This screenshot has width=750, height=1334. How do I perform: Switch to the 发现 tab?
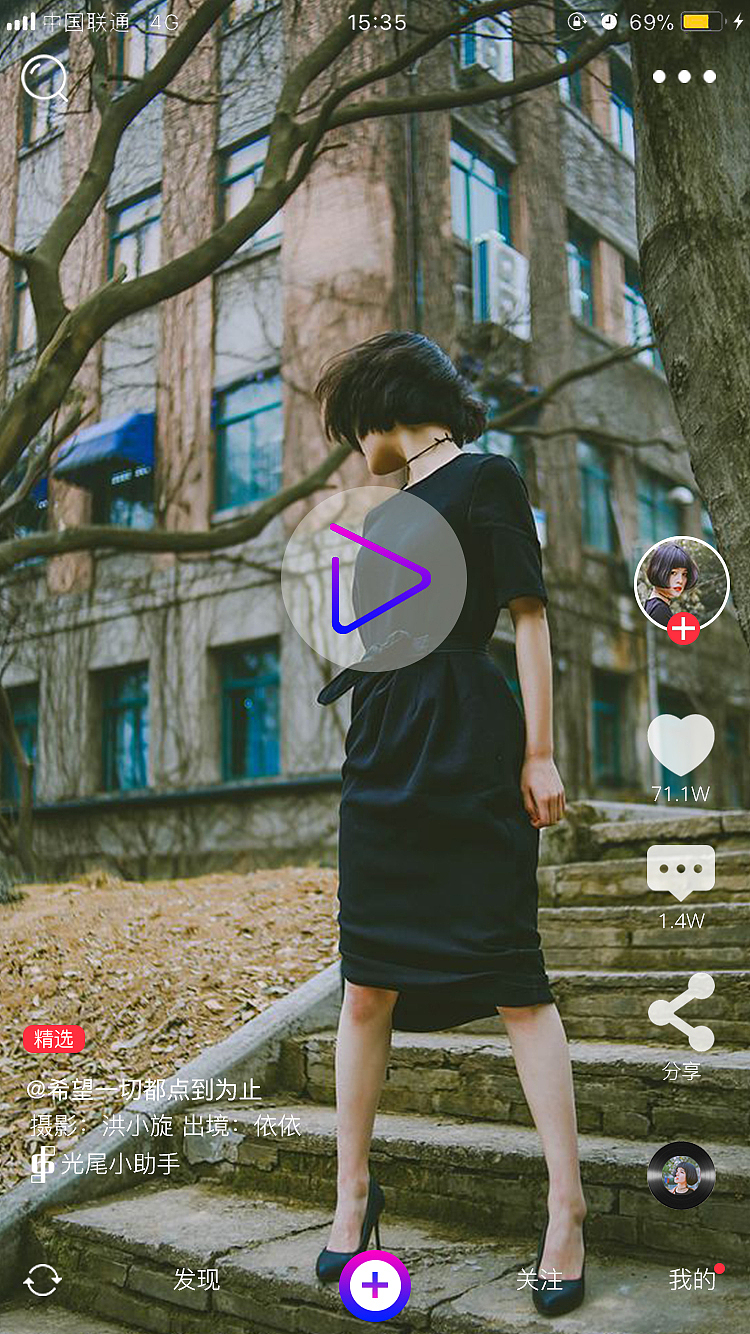[196, 1280]
